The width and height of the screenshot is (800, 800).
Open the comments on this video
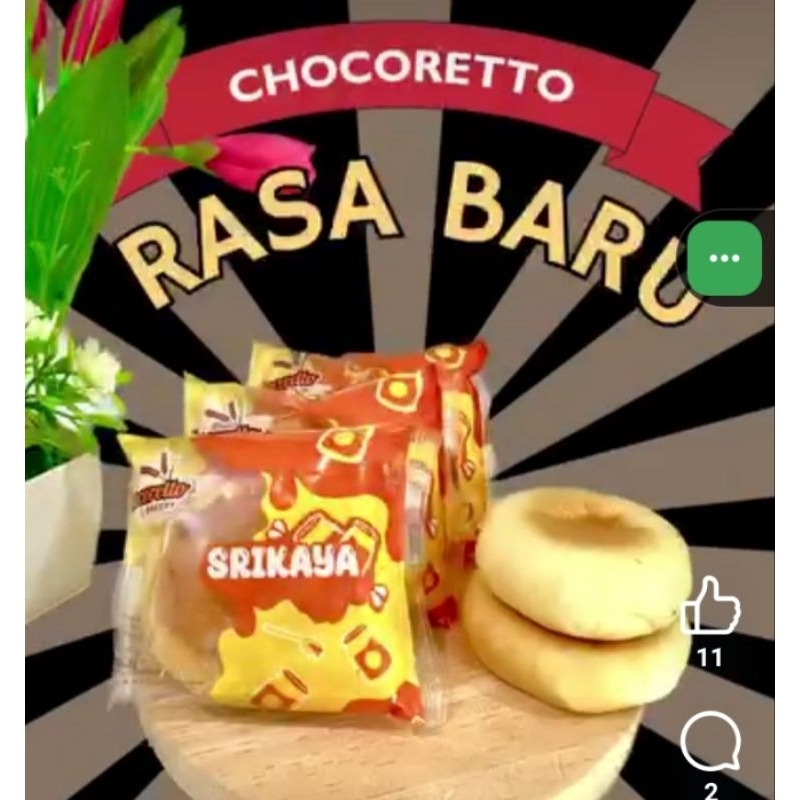(x=710, y=742)
